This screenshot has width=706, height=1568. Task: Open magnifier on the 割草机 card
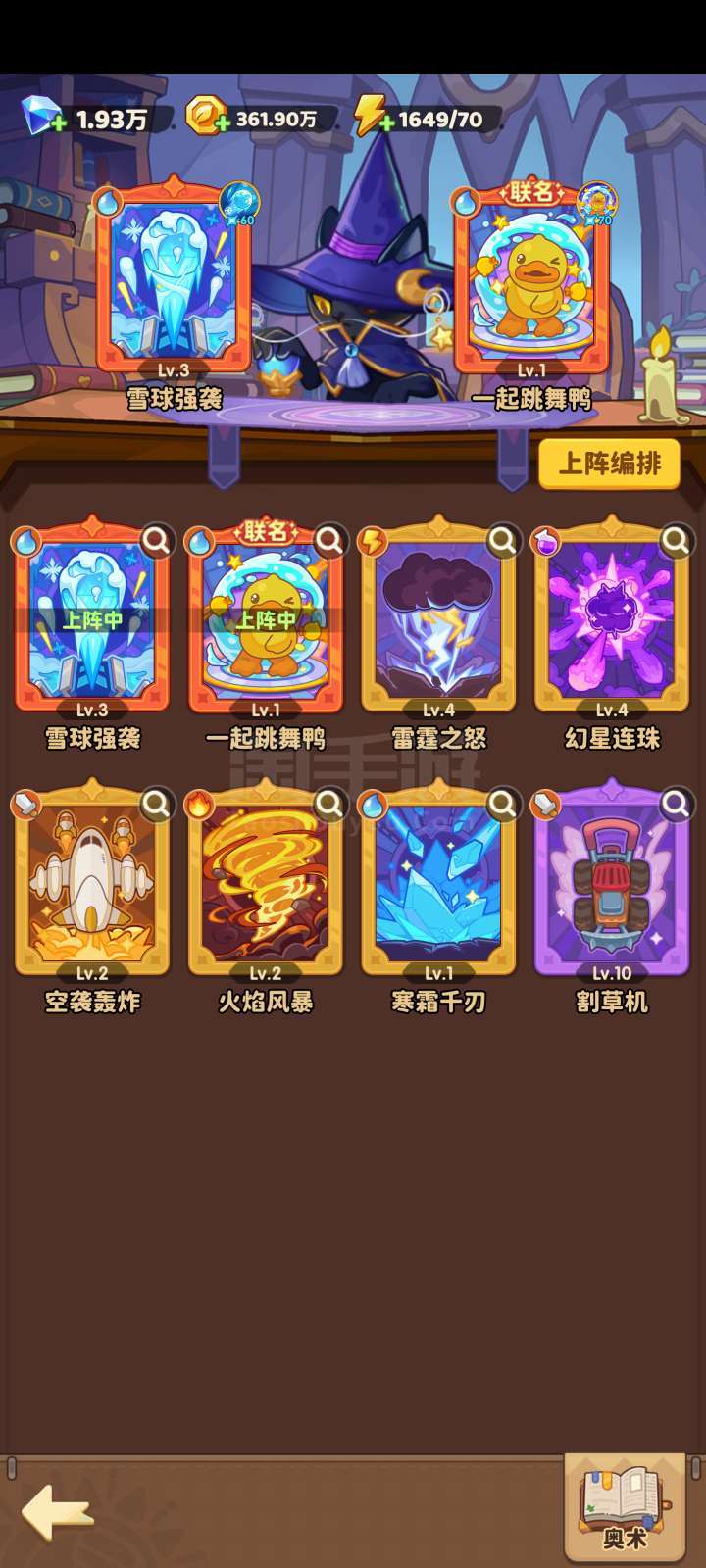click(675, 804)
